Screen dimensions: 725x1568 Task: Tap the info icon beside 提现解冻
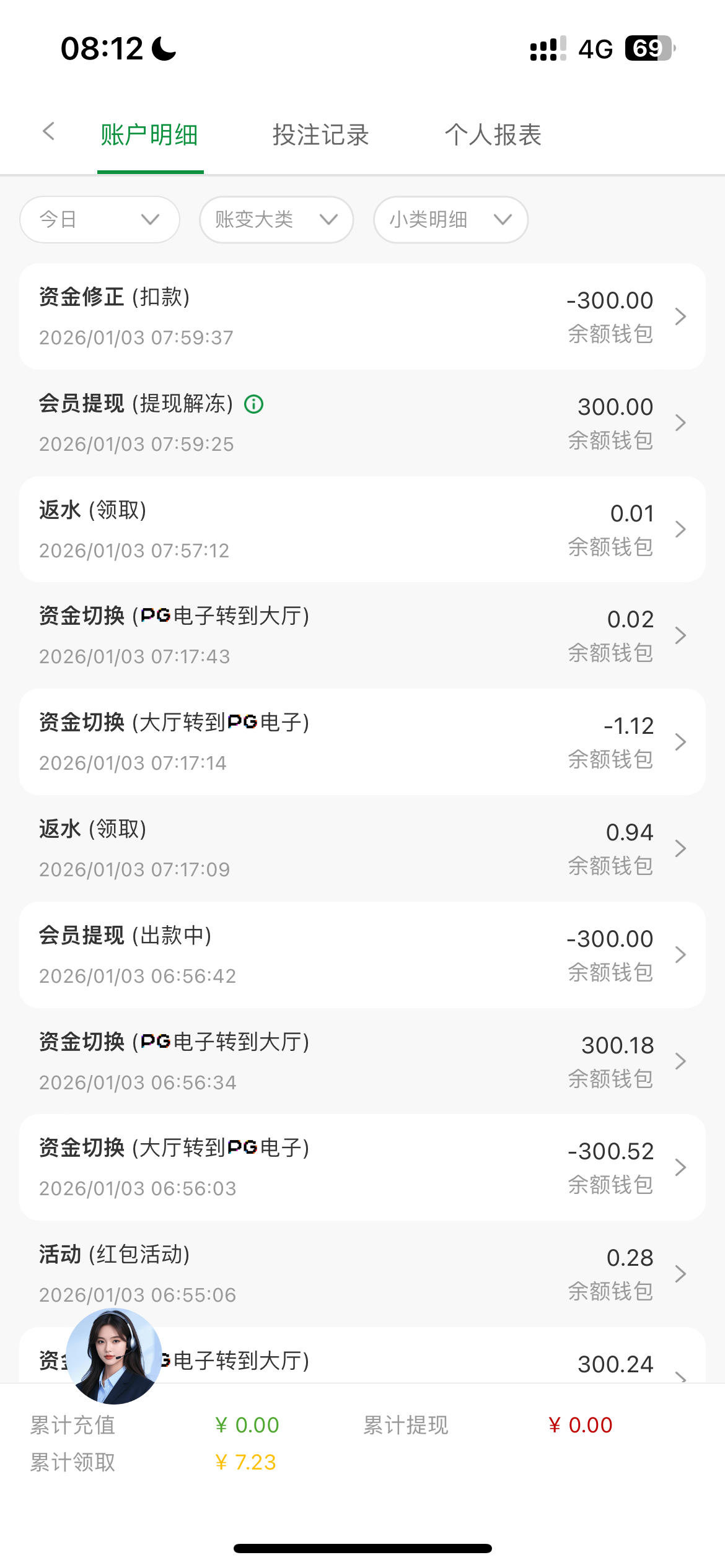click(254, 404)
